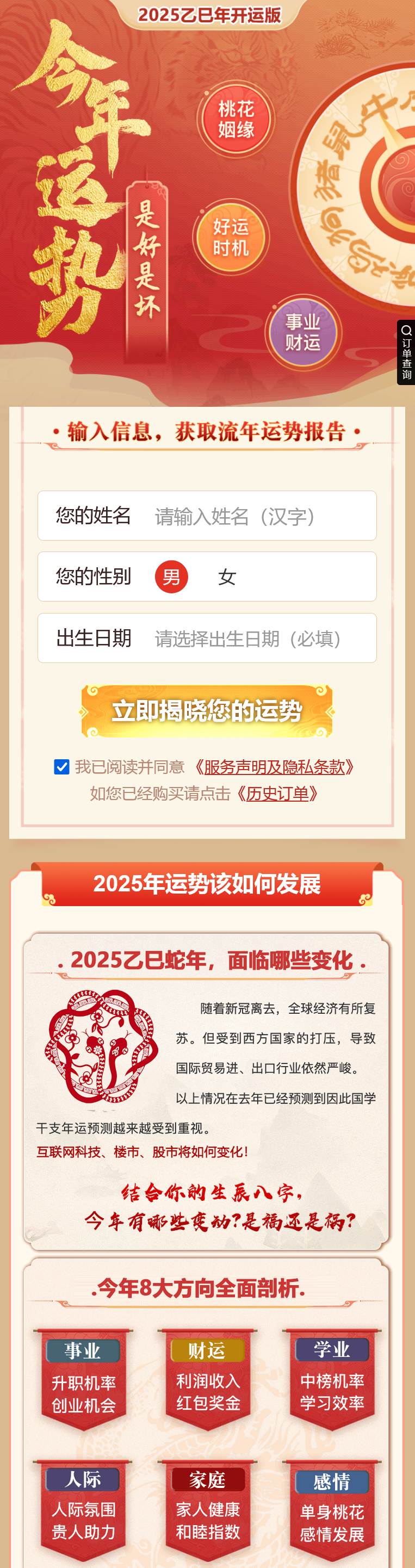Select 男 as gender
Image resolution: width=415 pixels, height=1568 pixels.
[x=171, y=577]
